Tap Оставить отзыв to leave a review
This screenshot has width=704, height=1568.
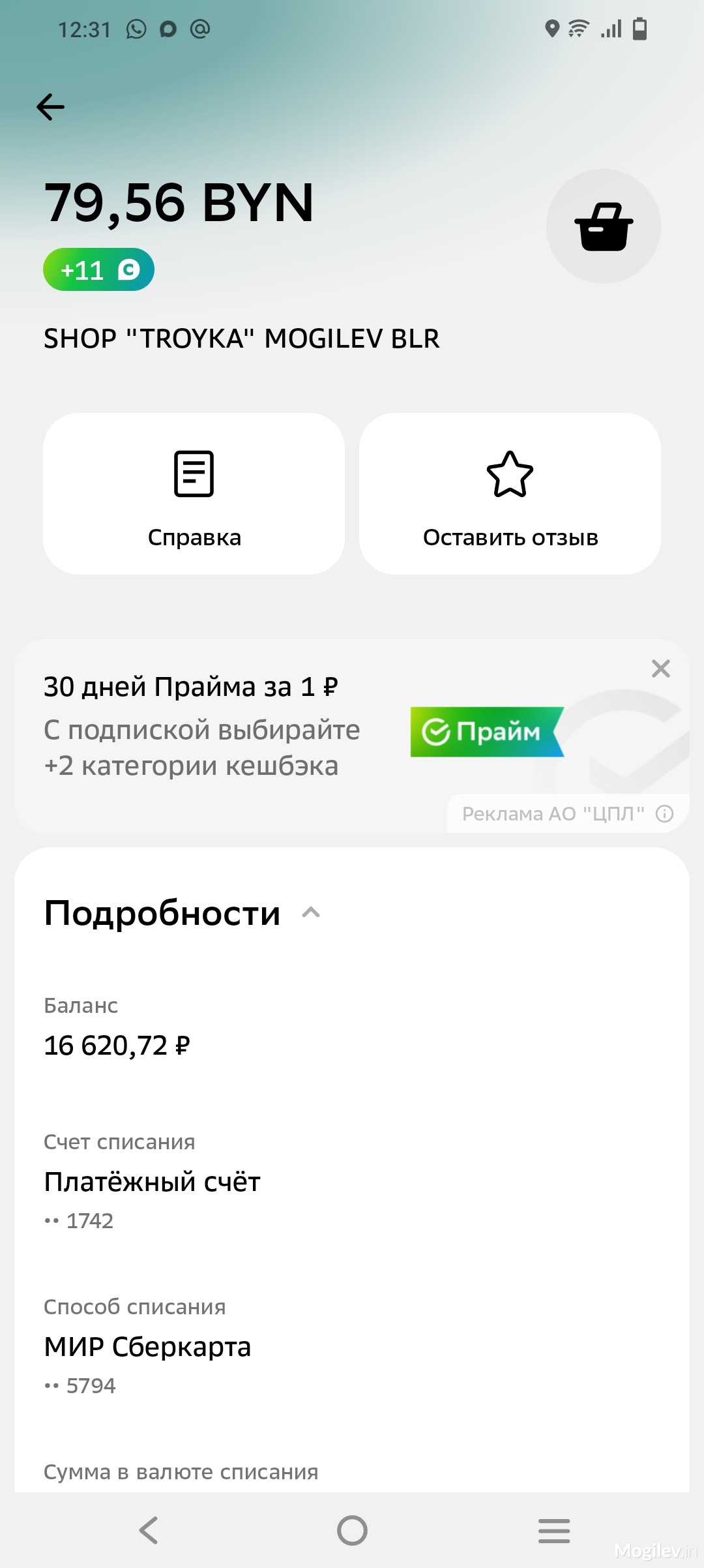pyautogui.click(x=510, y=494)
